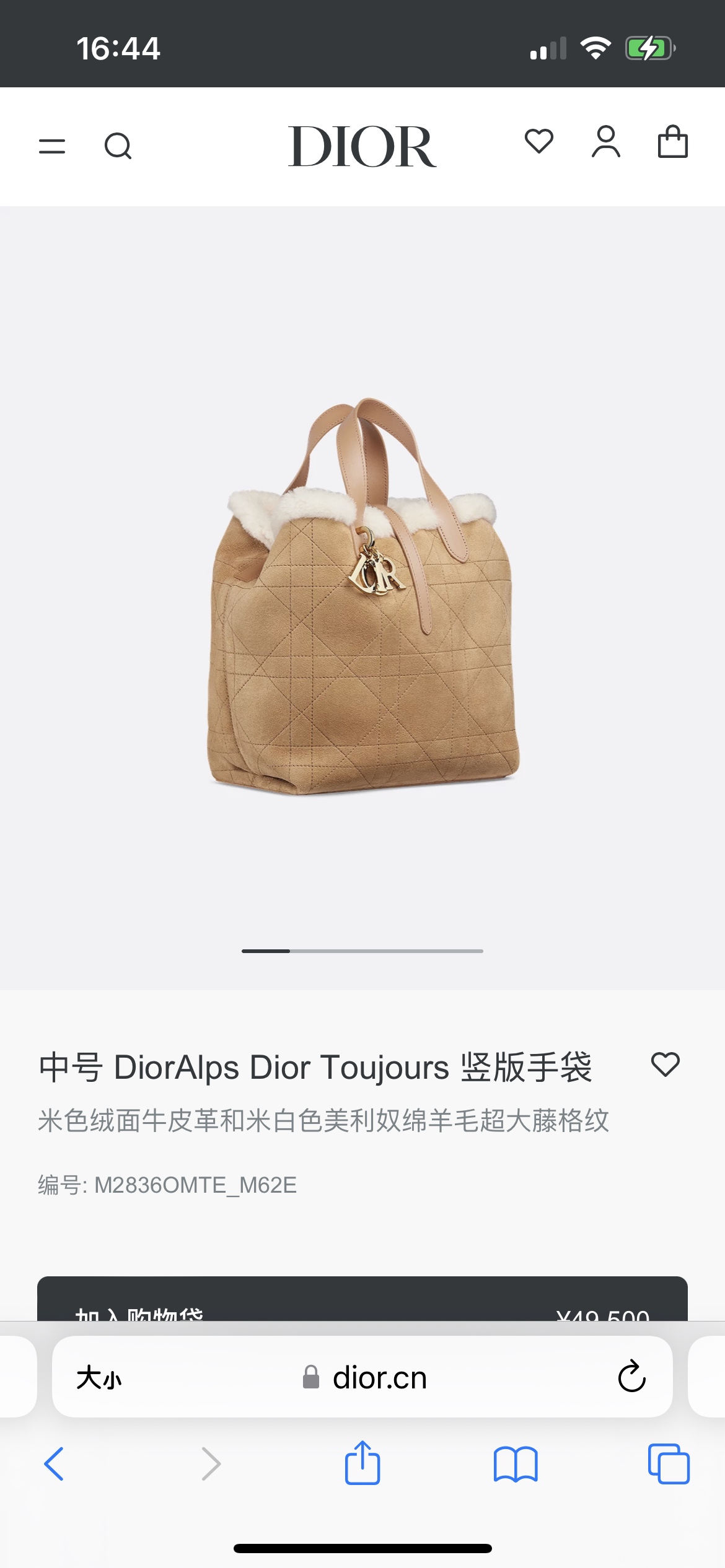The image size is (725, 1568).
Task: Share this page
Action: [362, 1463]
